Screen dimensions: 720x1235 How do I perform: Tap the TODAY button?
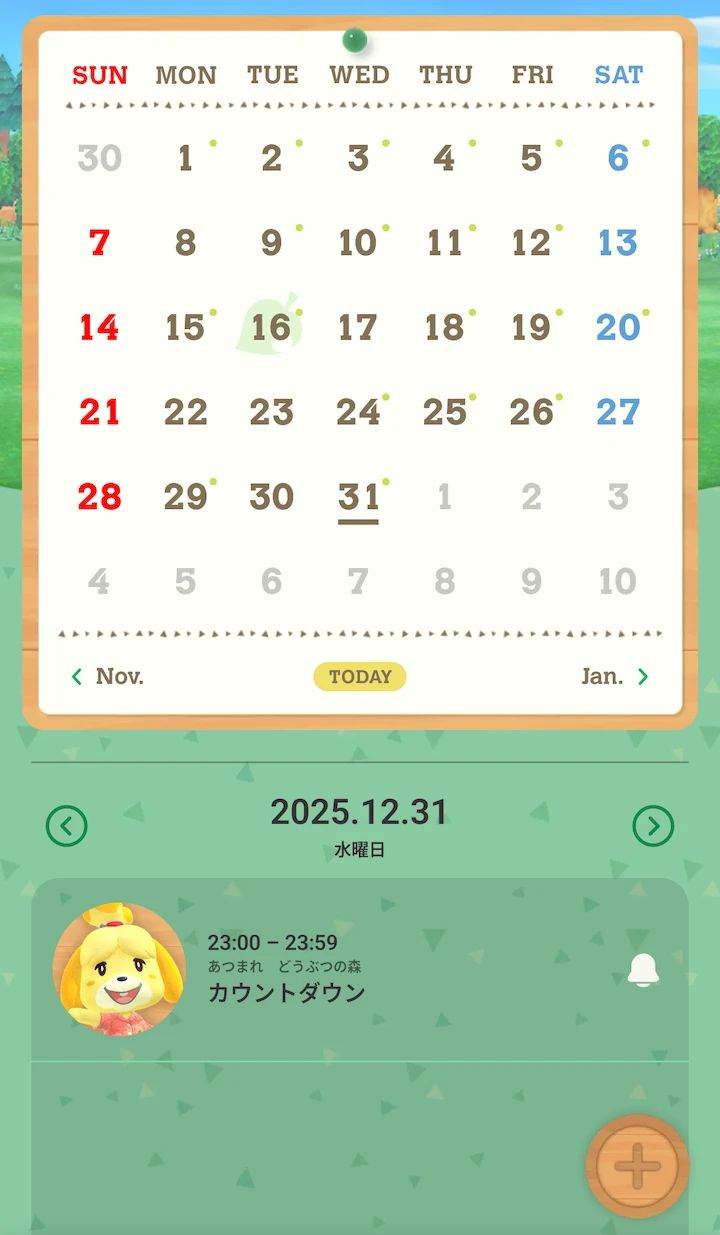360,677
